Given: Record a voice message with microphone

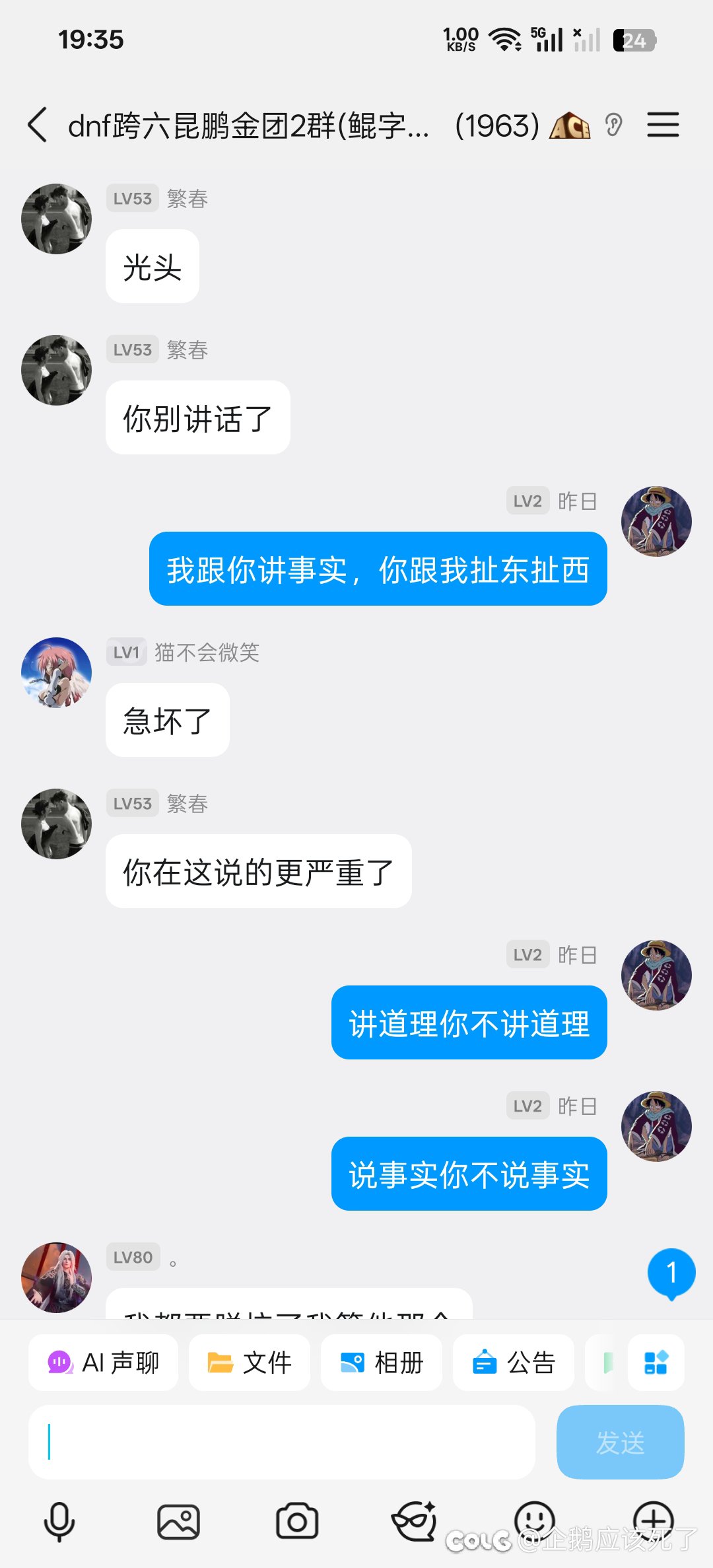Looking at the screenshot, I should pos(59,1522).
